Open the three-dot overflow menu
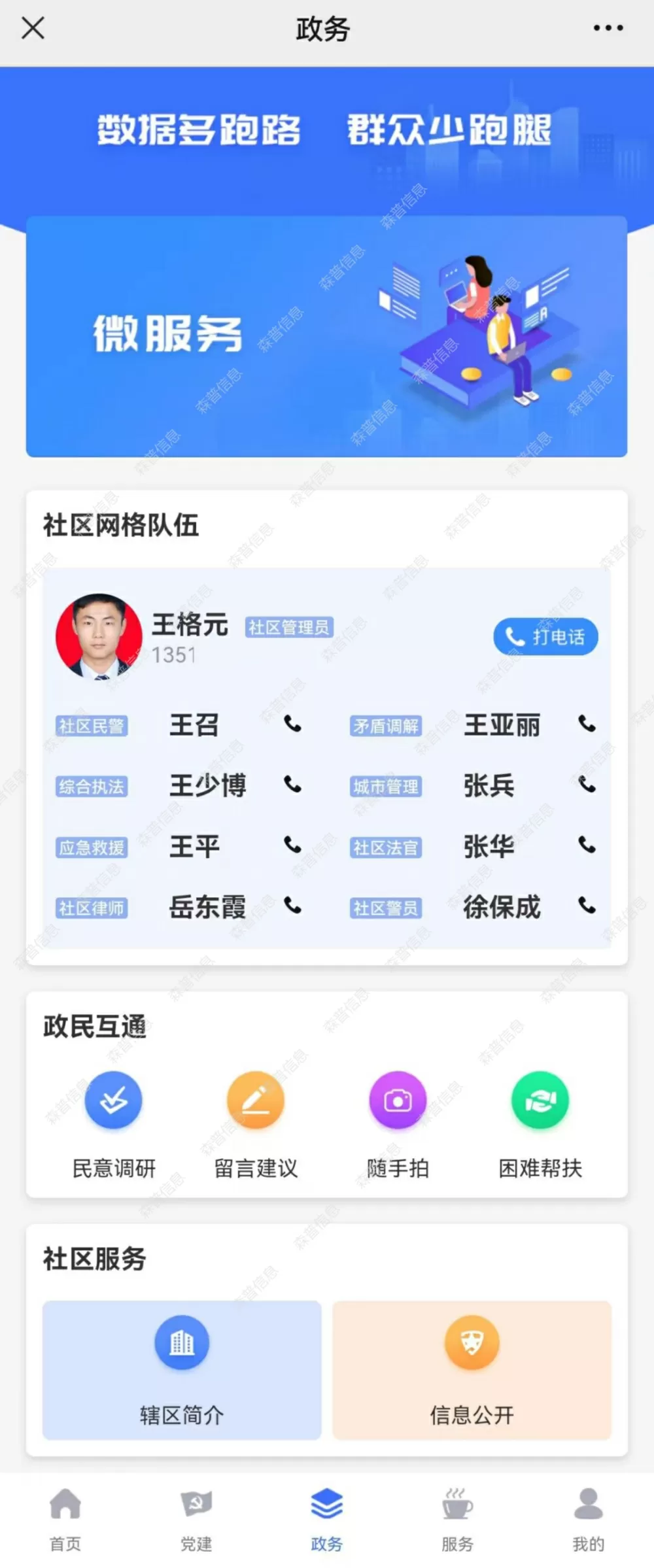 tap(608, 28)
